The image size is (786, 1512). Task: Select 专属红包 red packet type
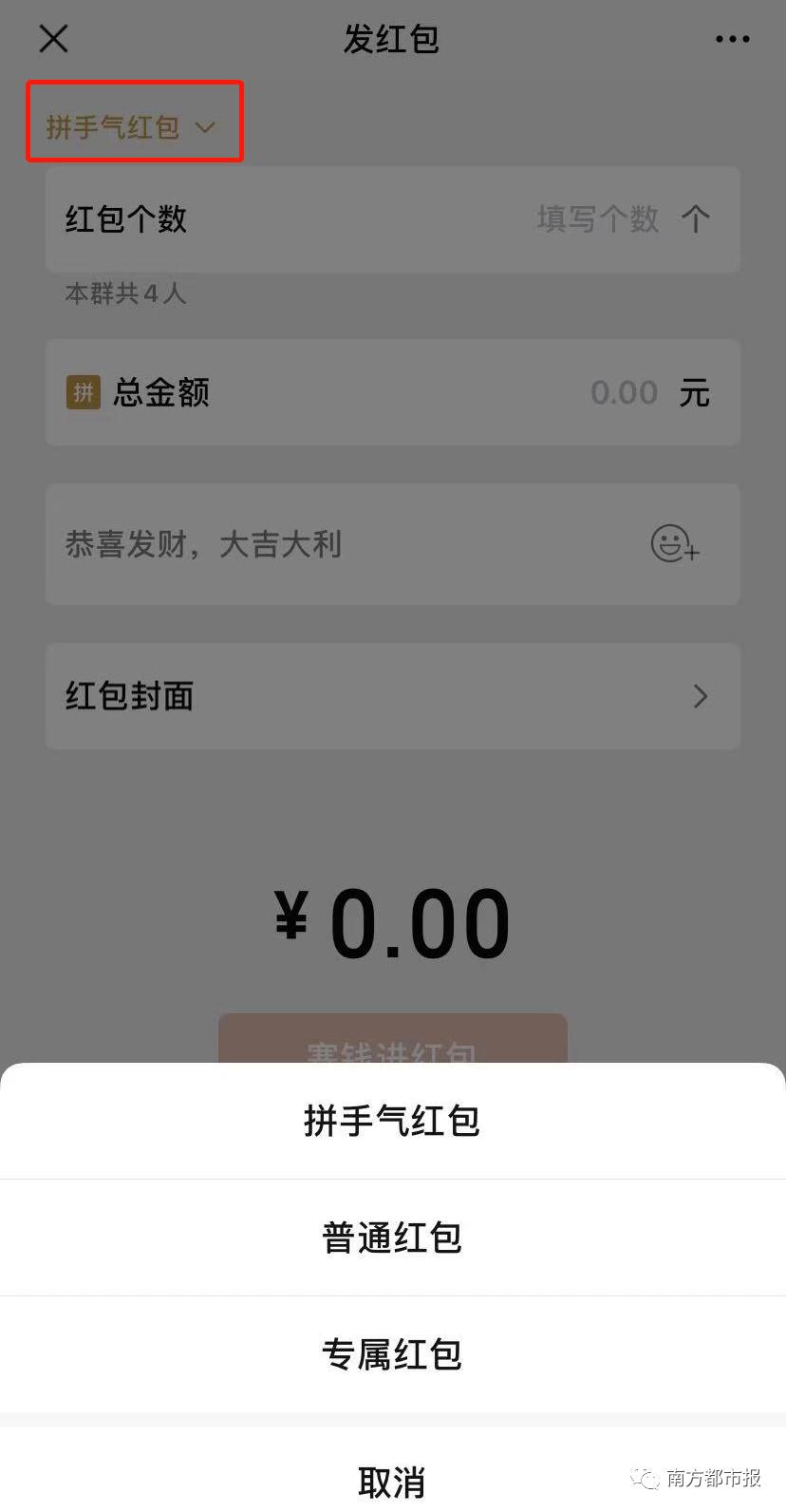coord(393,1355)
